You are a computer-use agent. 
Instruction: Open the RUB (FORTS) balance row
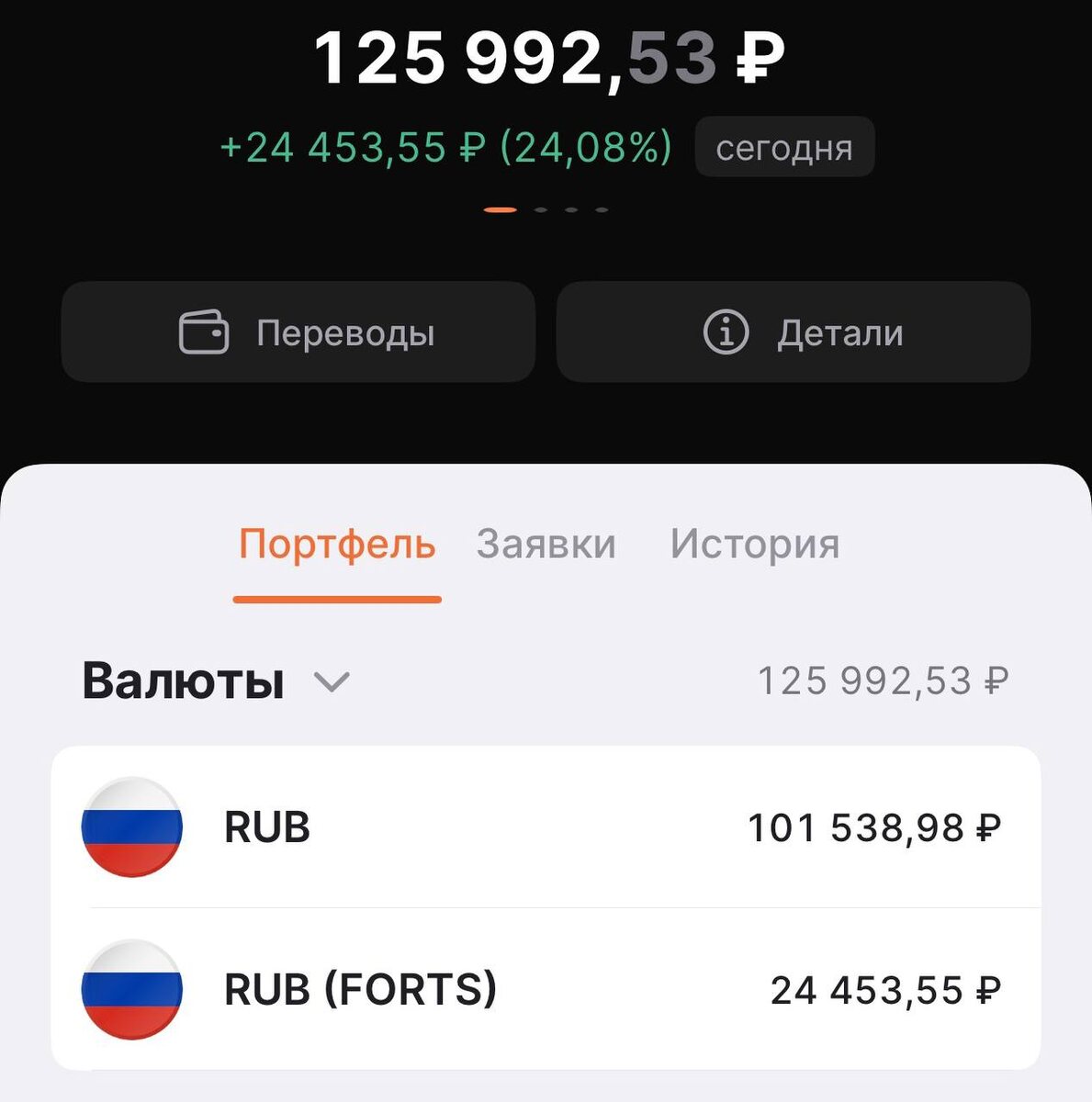pos(546,989)
